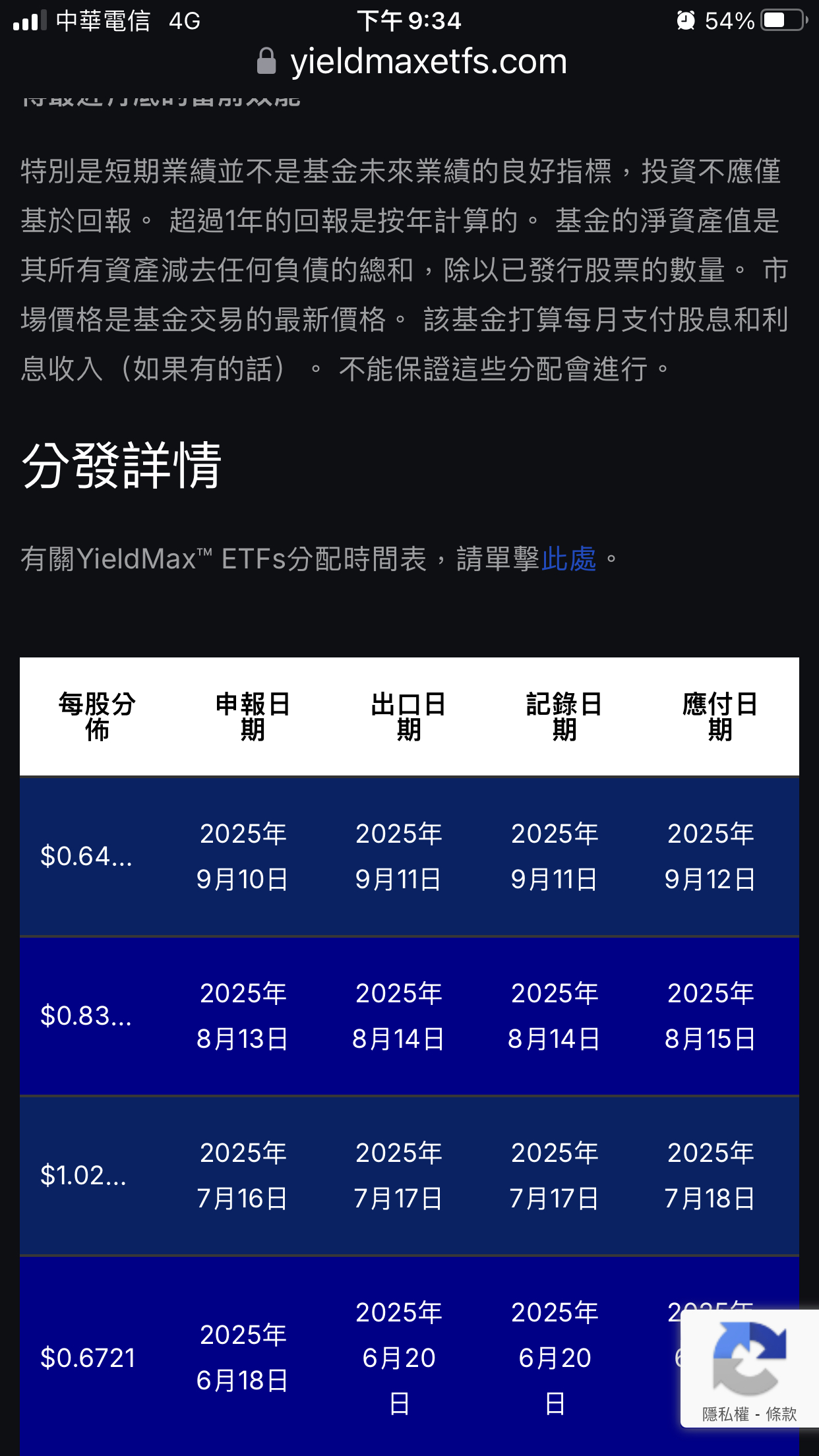The image size is (819, 1456).
Task: Open the 條款 terms link
Action: 782,1414
